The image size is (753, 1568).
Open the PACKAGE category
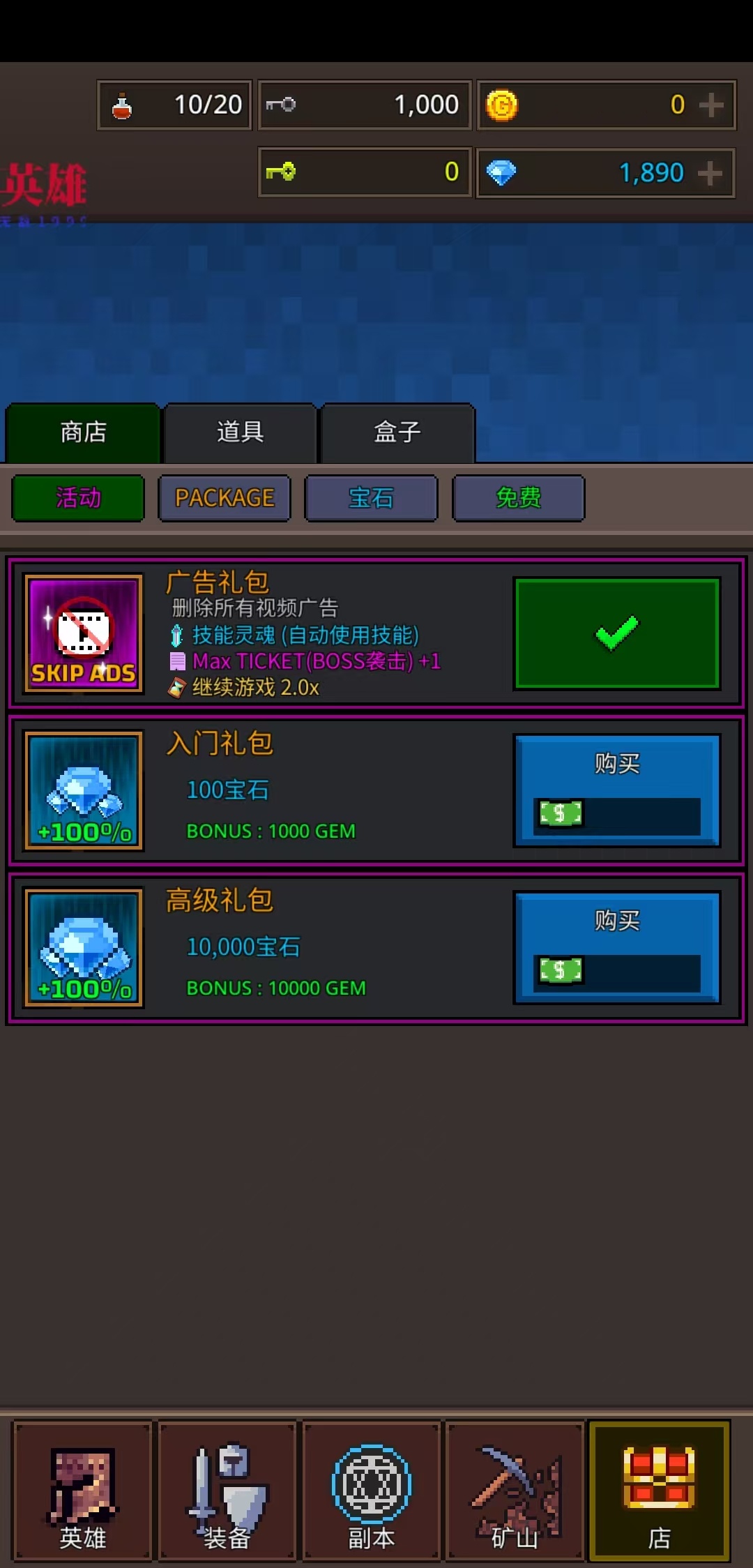pyautogui.click(x=225, y=498)
